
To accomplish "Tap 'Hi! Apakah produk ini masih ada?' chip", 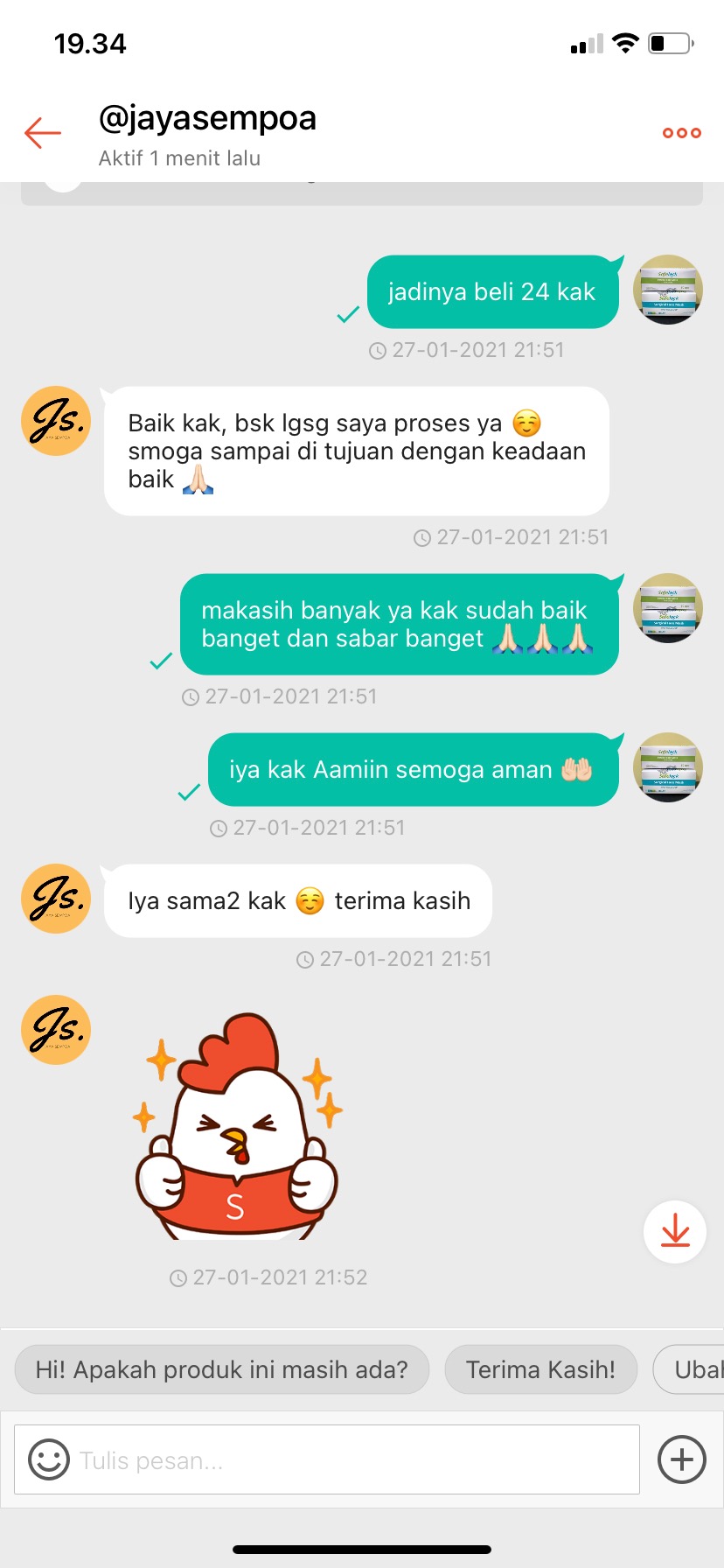I will pos(221,1369).
